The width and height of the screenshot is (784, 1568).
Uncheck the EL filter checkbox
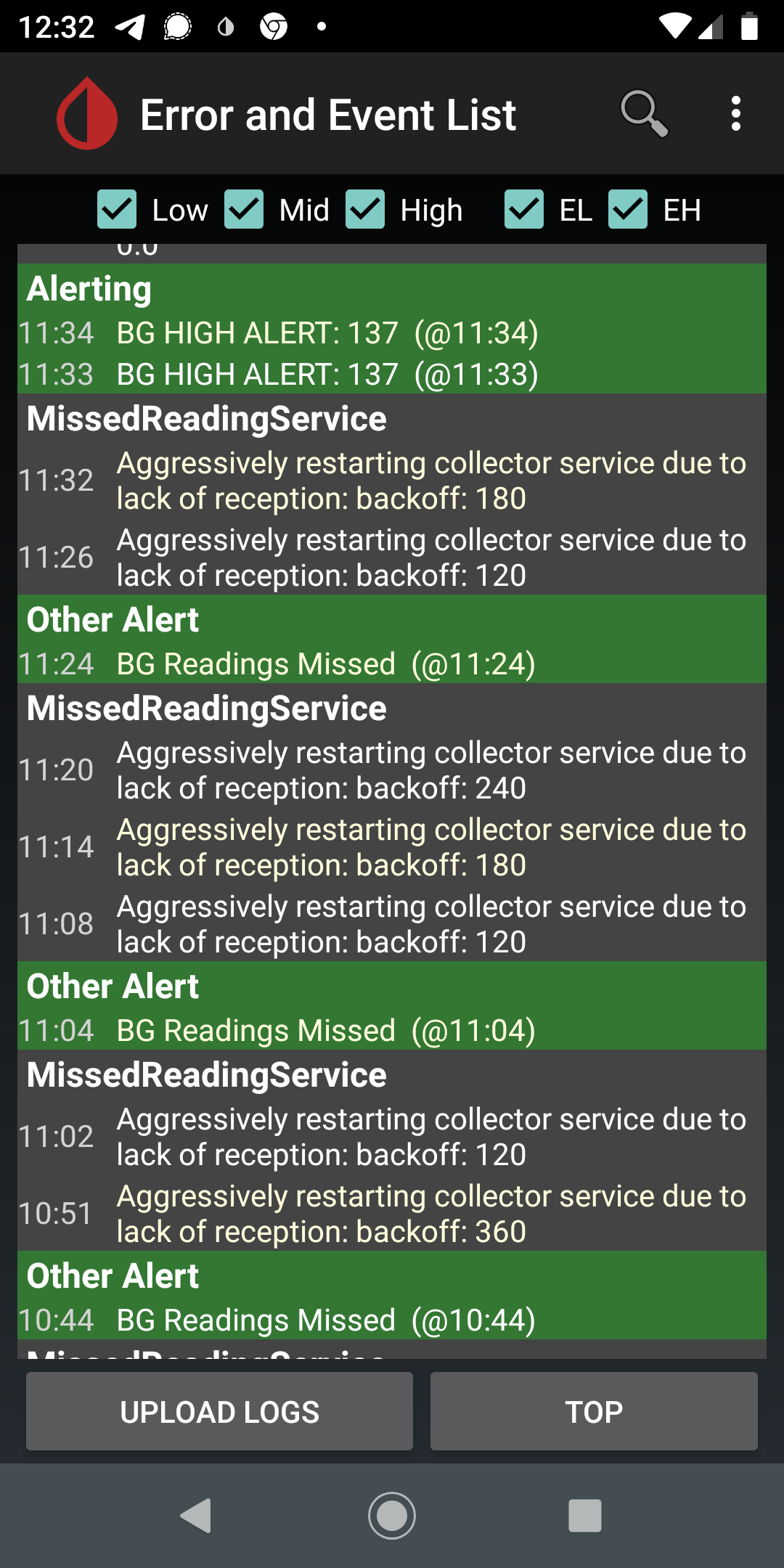point(523,210)
